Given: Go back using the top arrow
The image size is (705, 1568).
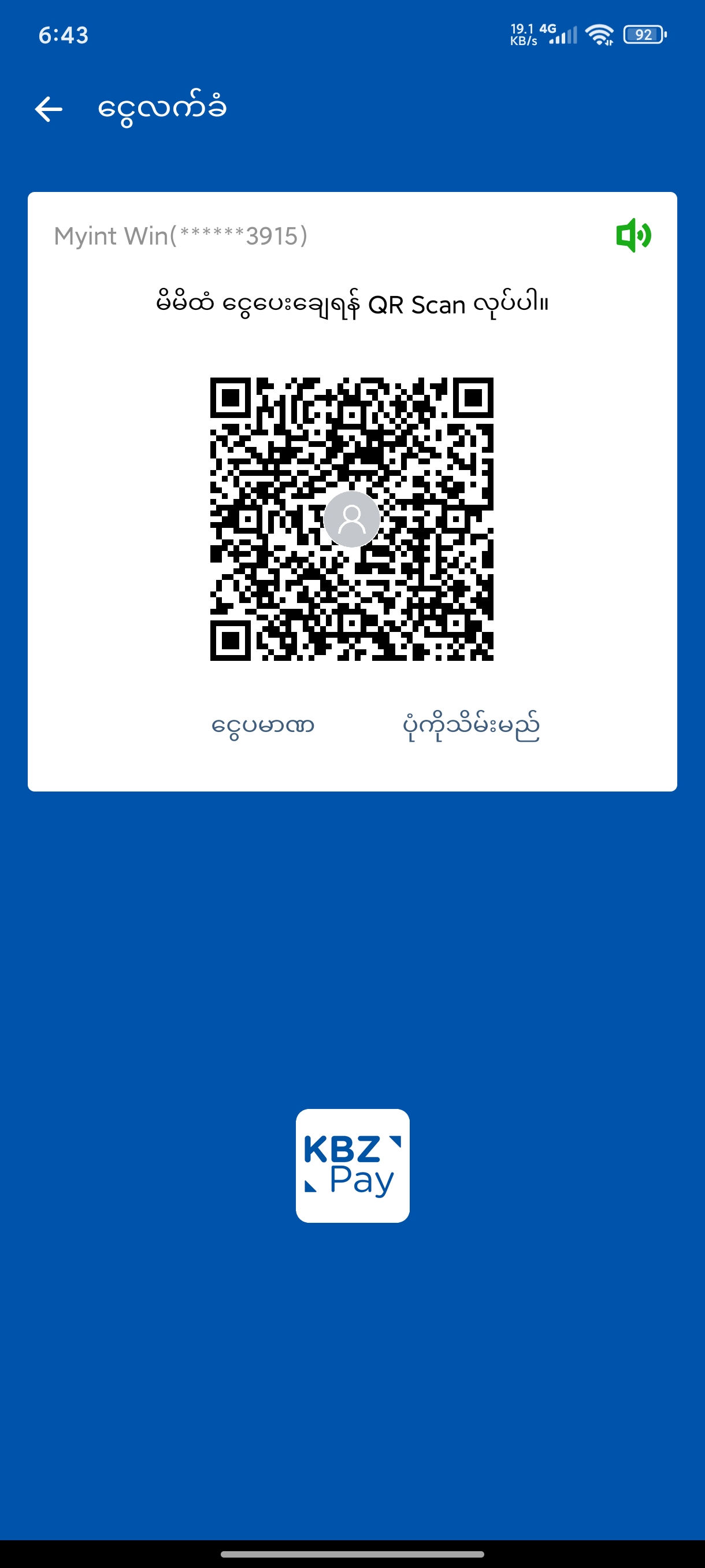Looking at the screenshot, I should [49, 110].
